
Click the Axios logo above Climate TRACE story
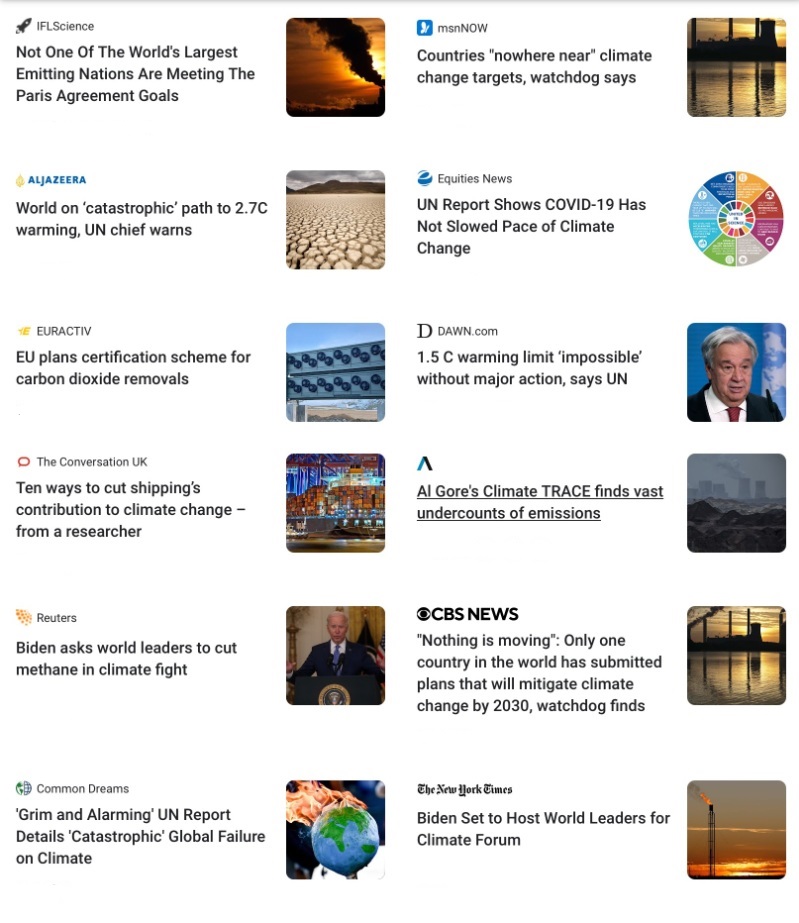tap(424, 461)
